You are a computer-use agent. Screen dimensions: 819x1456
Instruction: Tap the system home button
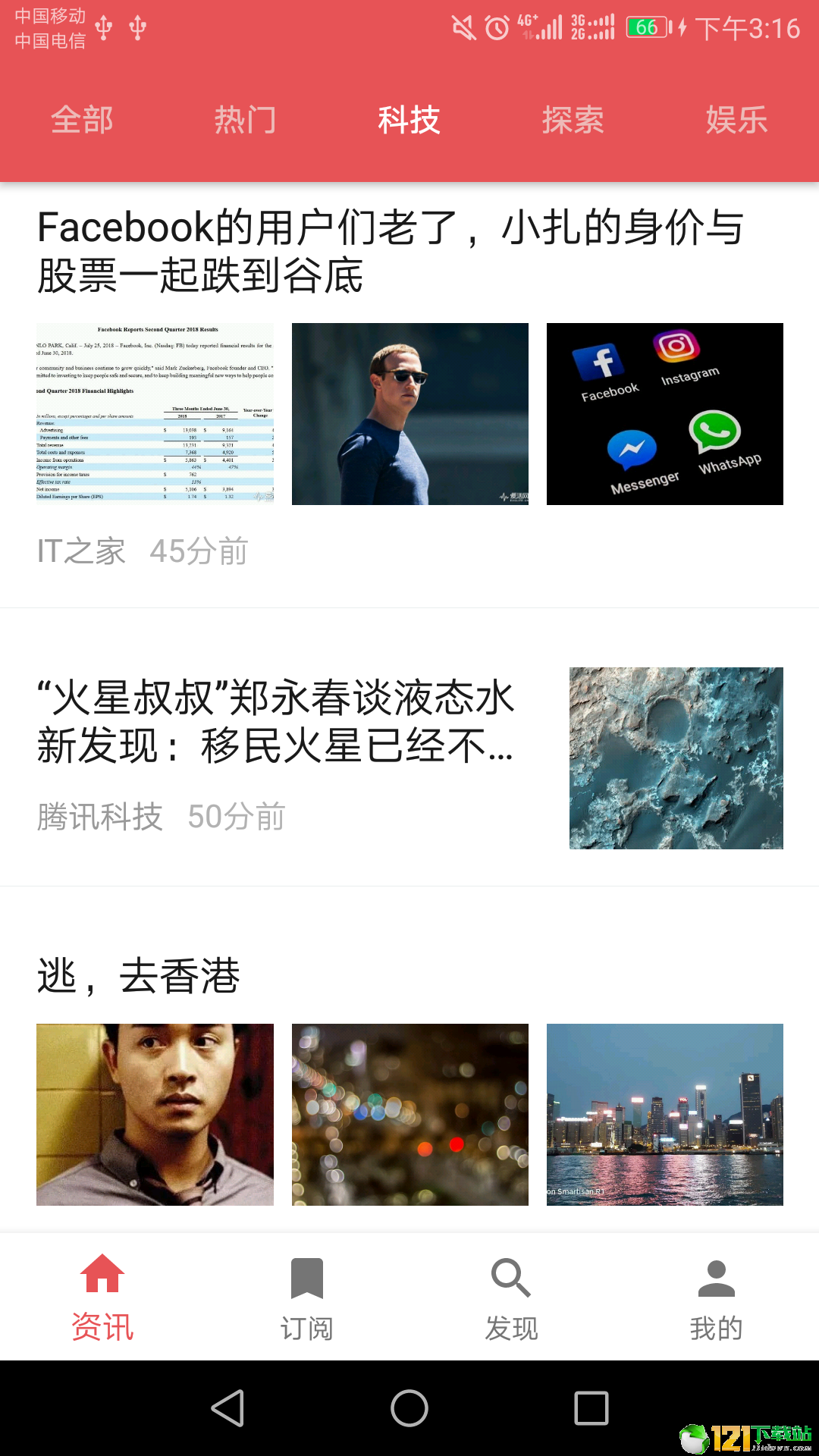click(x=409, y=1408)
